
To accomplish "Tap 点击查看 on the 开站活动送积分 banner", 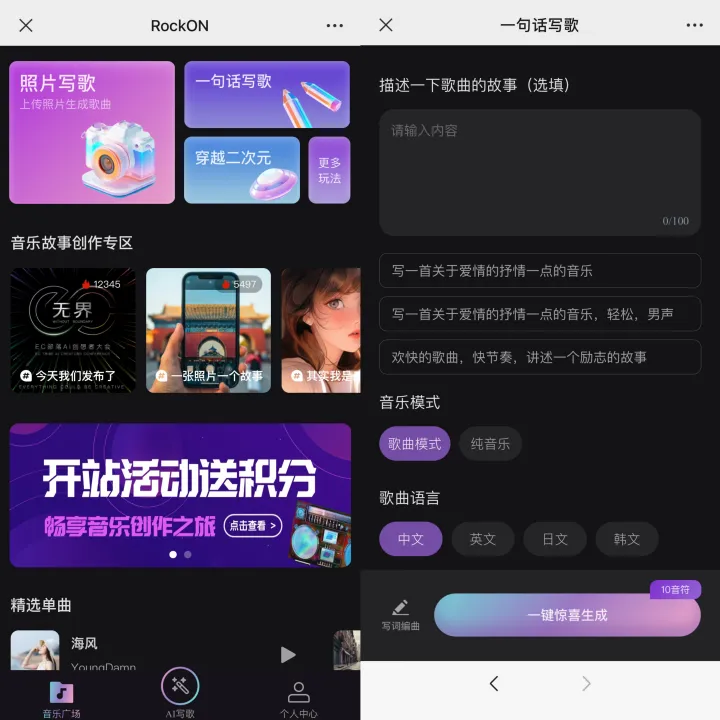I will 251,525.
